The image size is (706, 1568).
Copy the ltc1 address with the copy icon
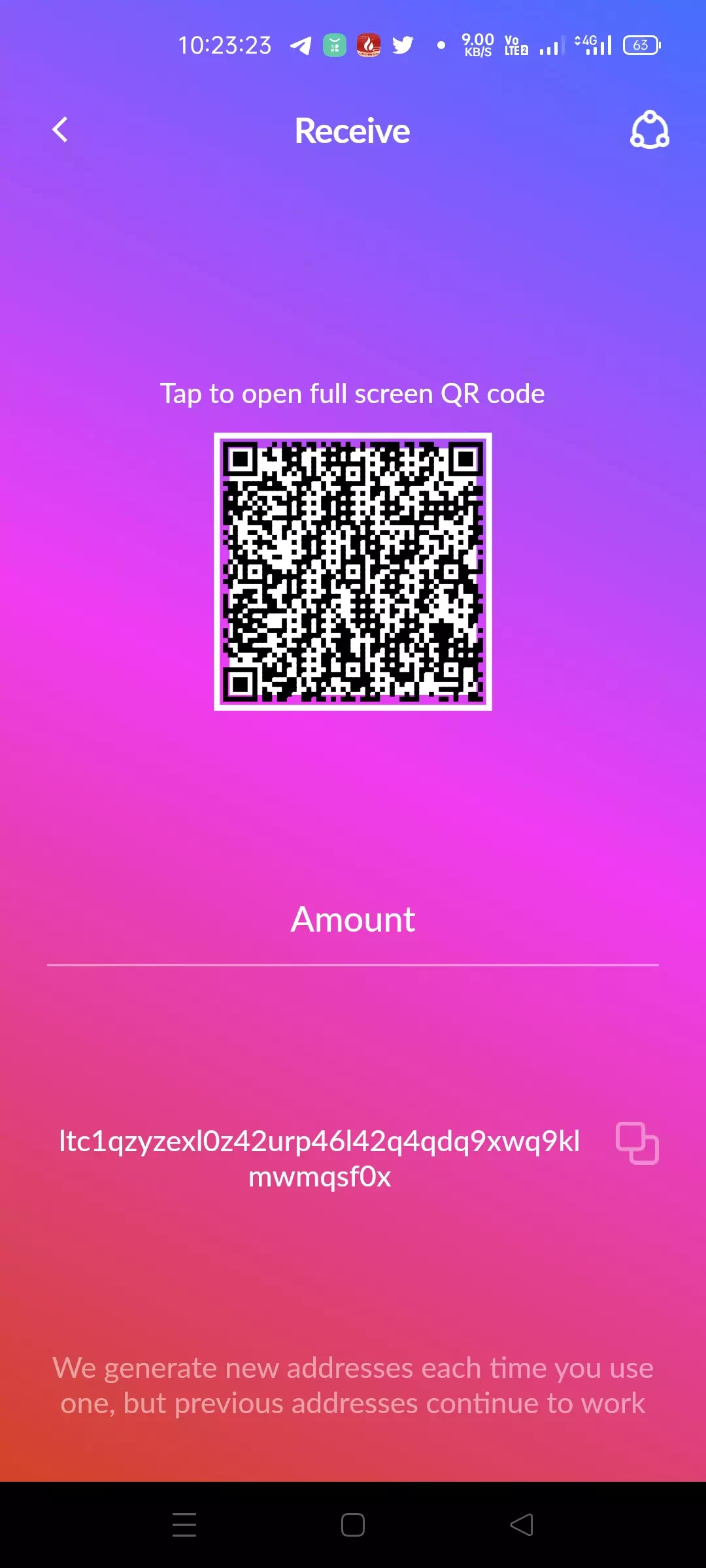637,1143
